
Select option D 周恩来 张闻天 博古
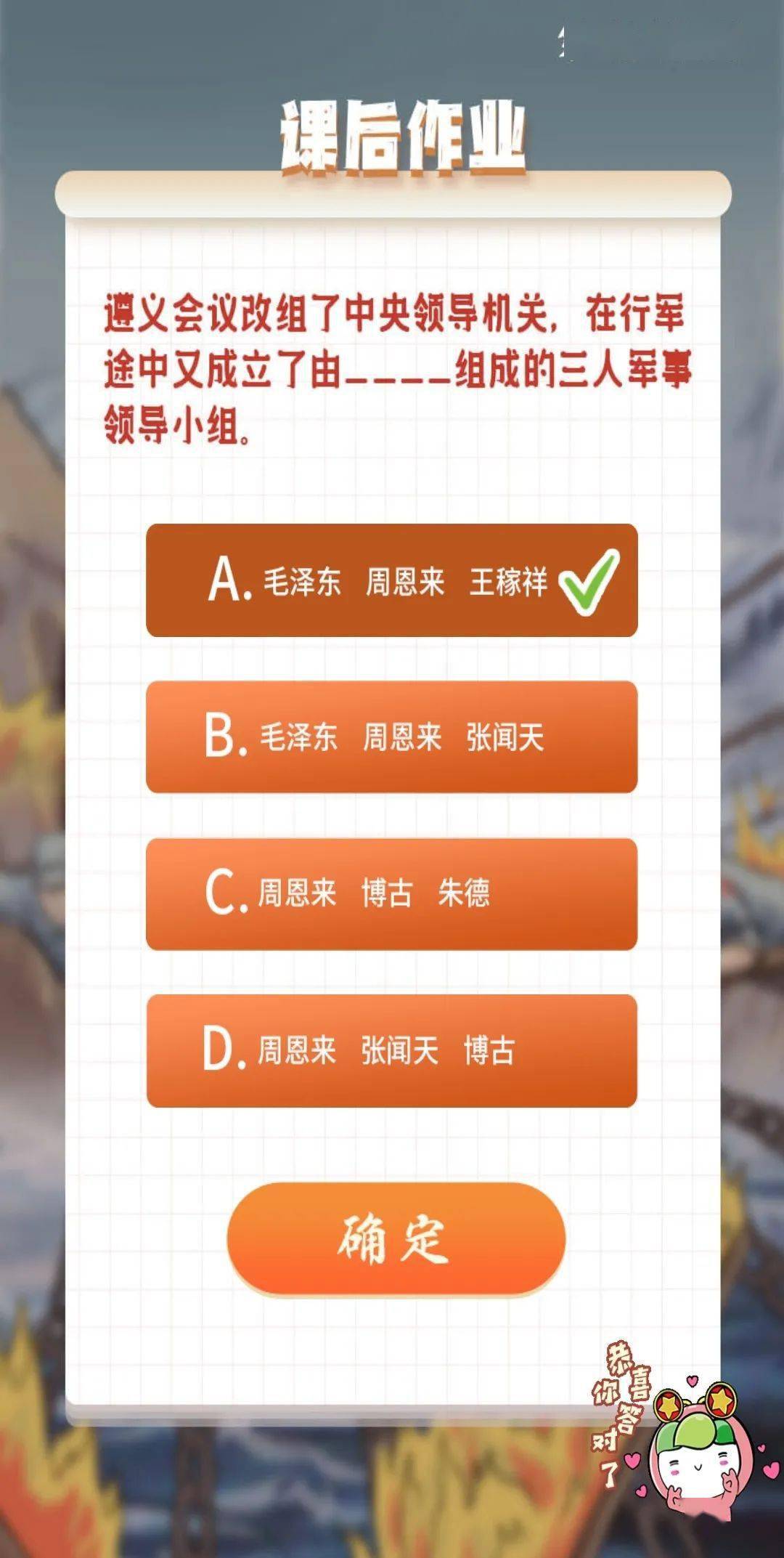(x=392, y=1050)
